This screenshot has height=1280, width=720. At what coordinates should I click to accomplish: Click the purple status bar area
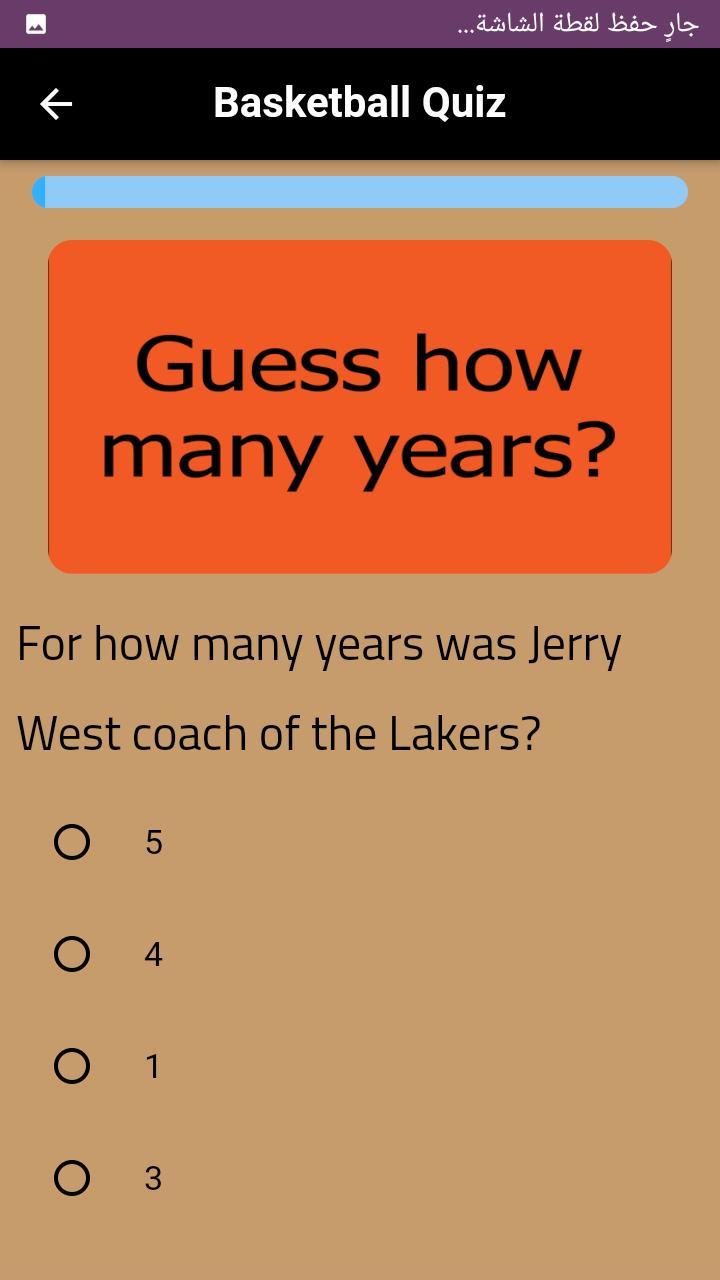click(360, 24)
